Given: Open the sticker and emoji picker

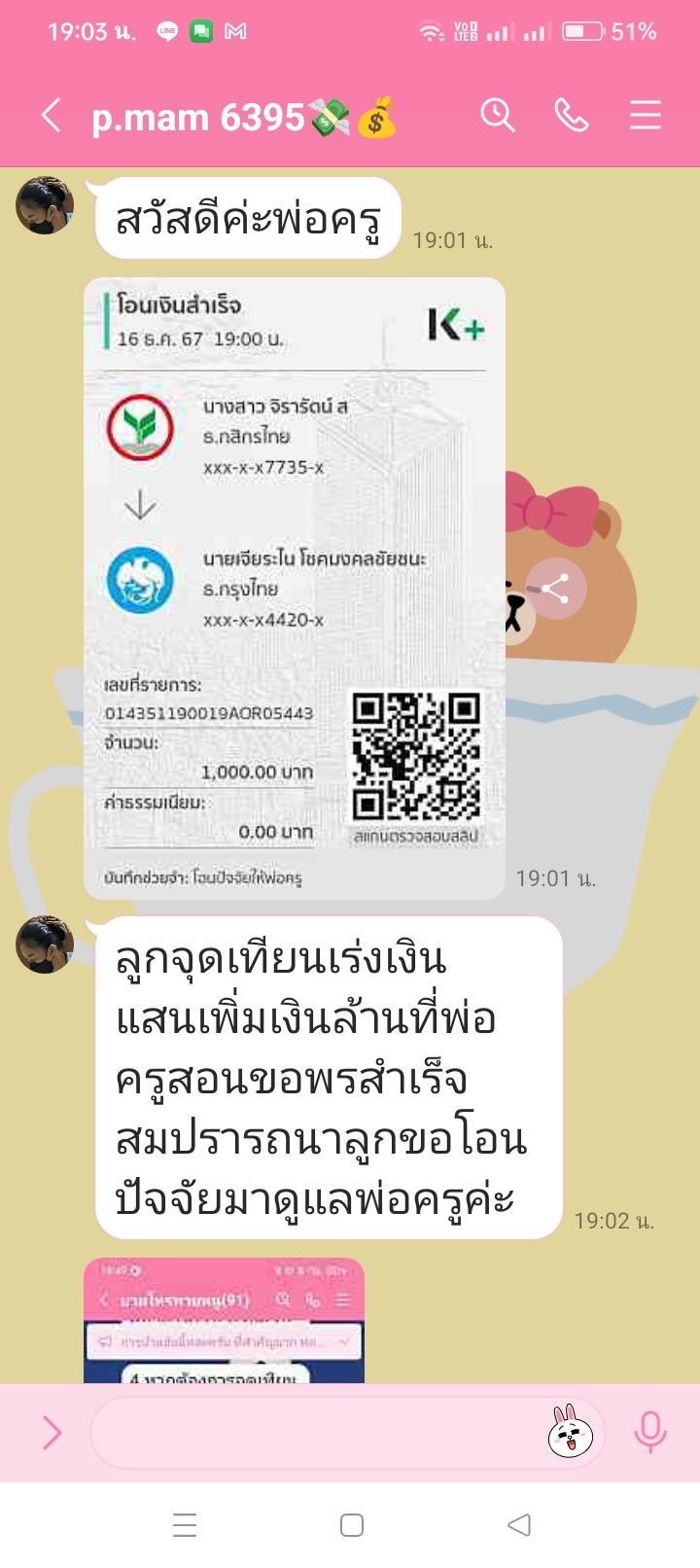Looking at the screenshot, I should (571, 1432).
